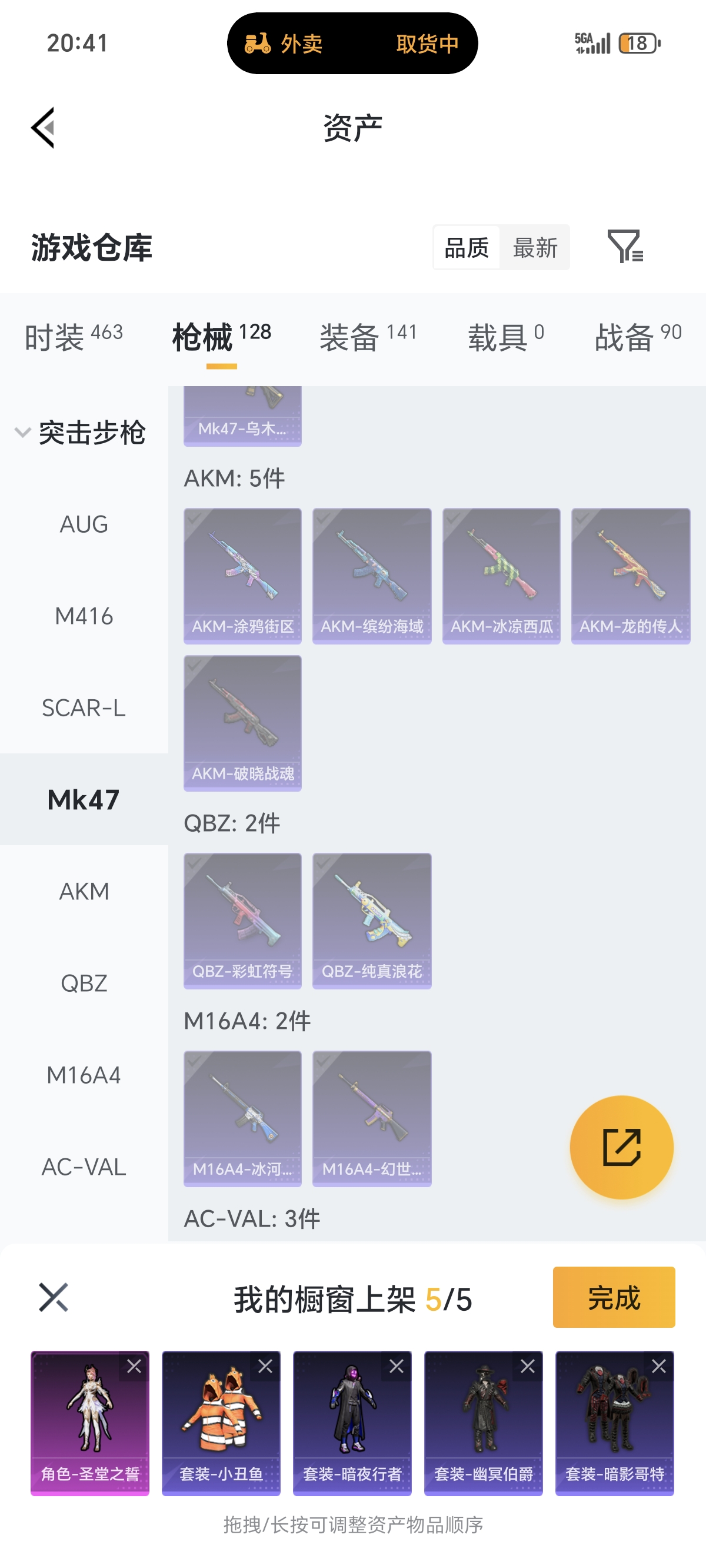This screenshot has height=1568, width=706.
Task: Jump to the M16A4 section
Action: pos(84,1075)
